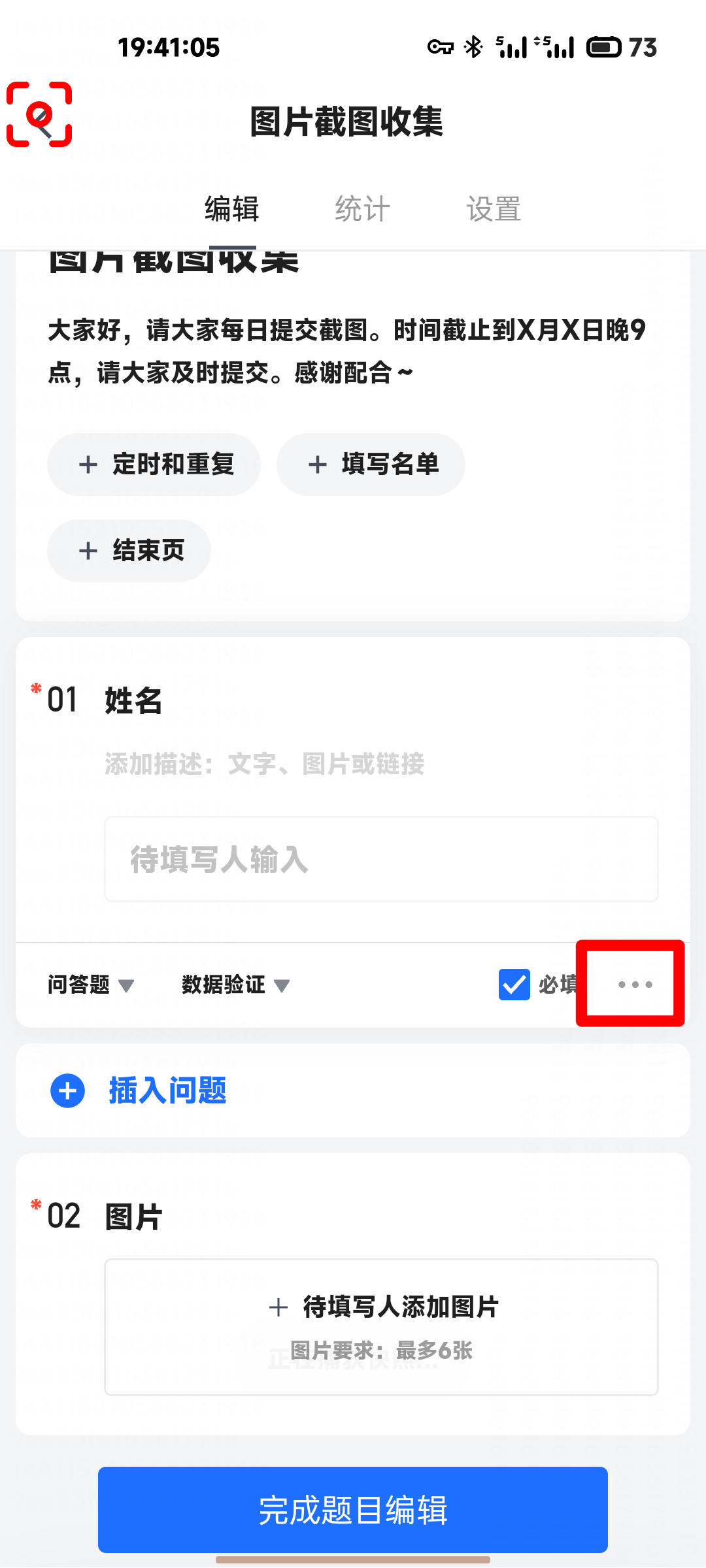
Task: Uncheck the 必填 required checkbox
Action: (x=514, y=984)
